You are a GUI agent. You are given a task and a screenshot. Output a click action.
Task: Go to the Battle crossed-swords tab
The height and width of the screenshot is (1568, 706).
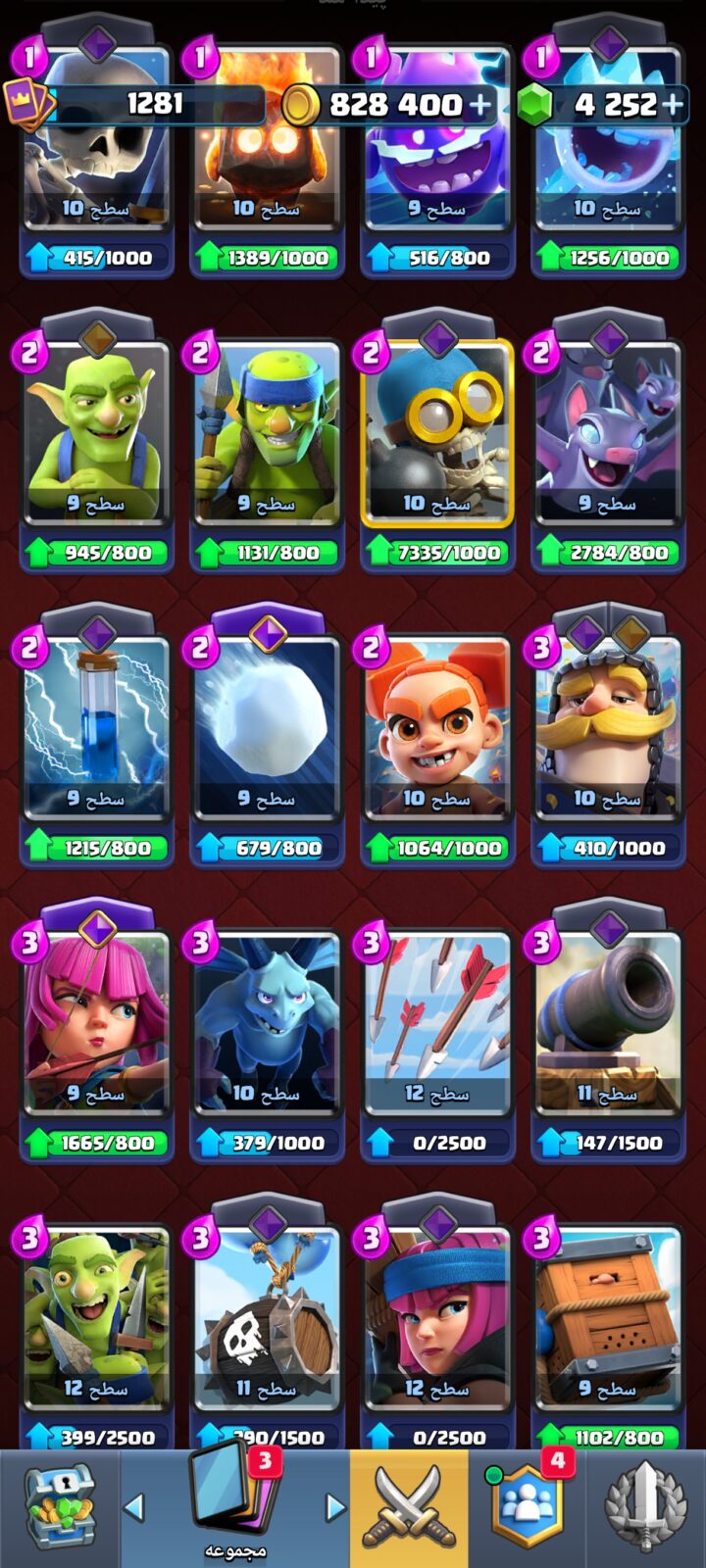tap(409, 1509)
